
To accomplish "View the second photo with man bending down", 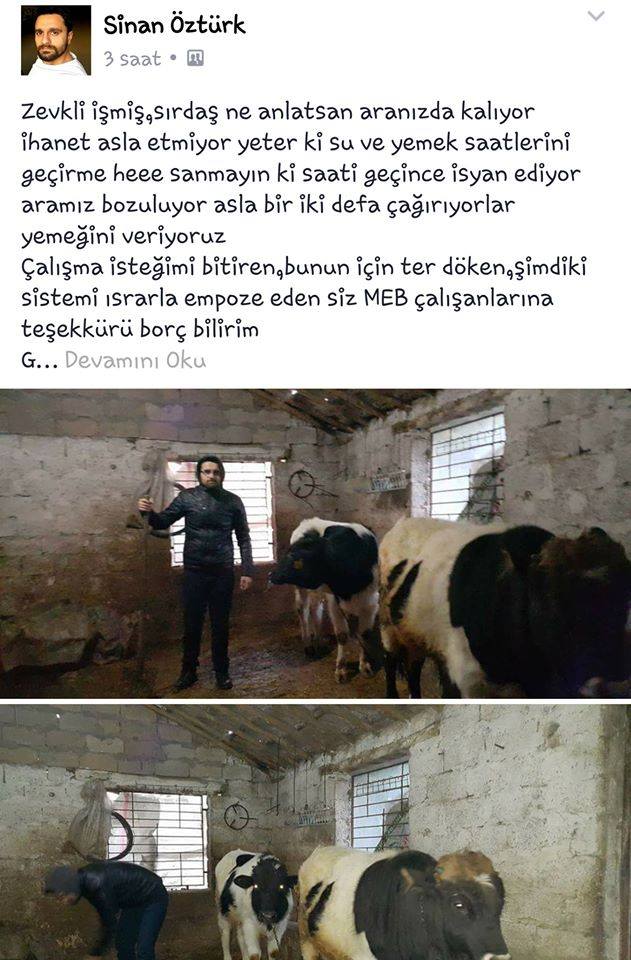I will pos(315,832).
